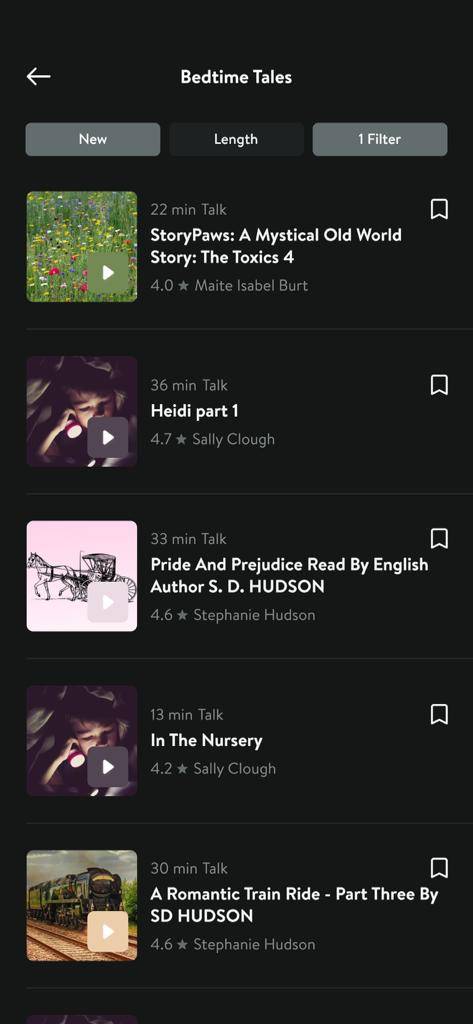Play StoryPaws: The Toxics 4

tap(108, 272)
